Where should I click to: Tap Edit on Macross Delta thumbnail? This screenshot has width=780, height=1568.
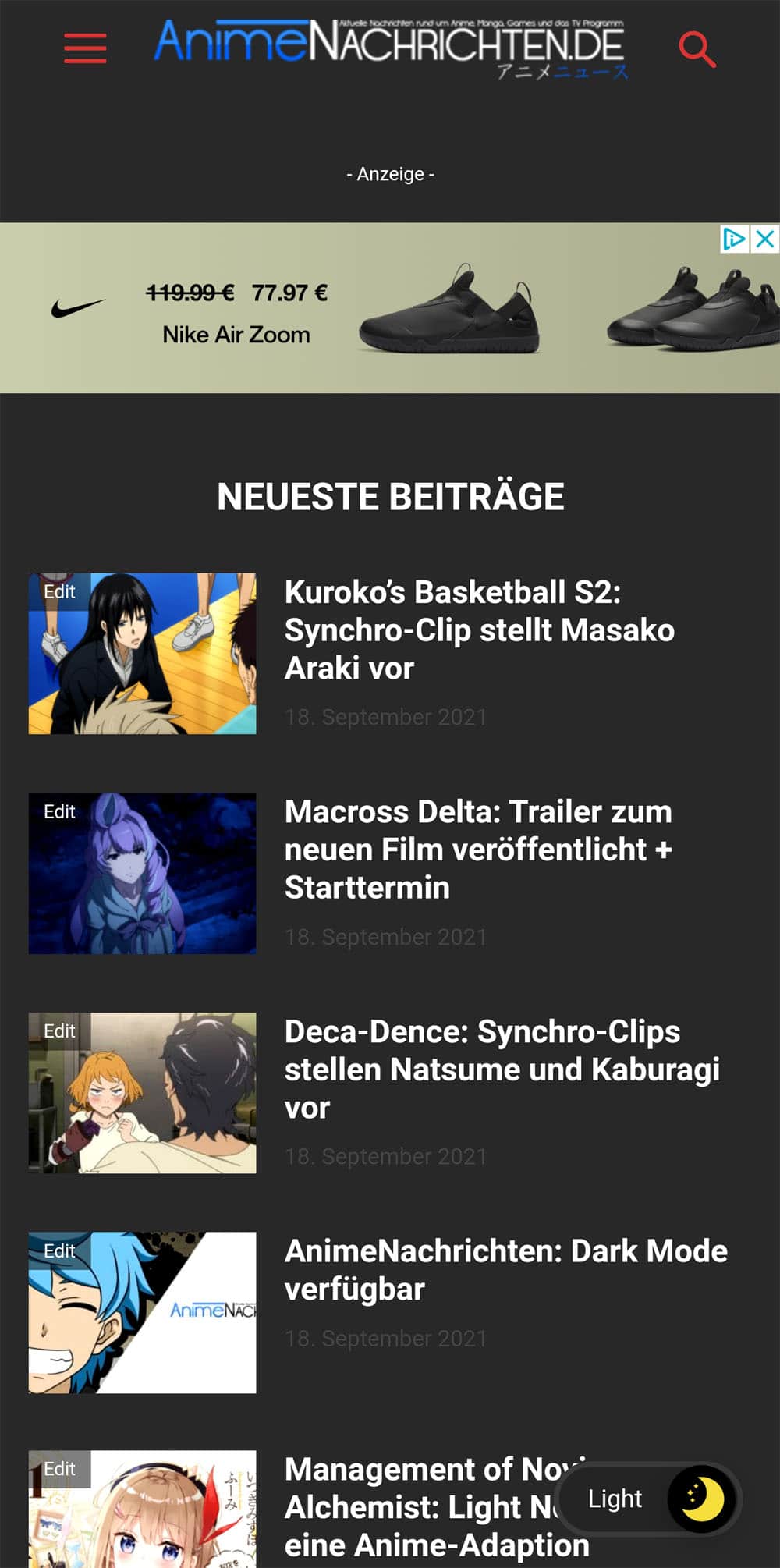59,812
